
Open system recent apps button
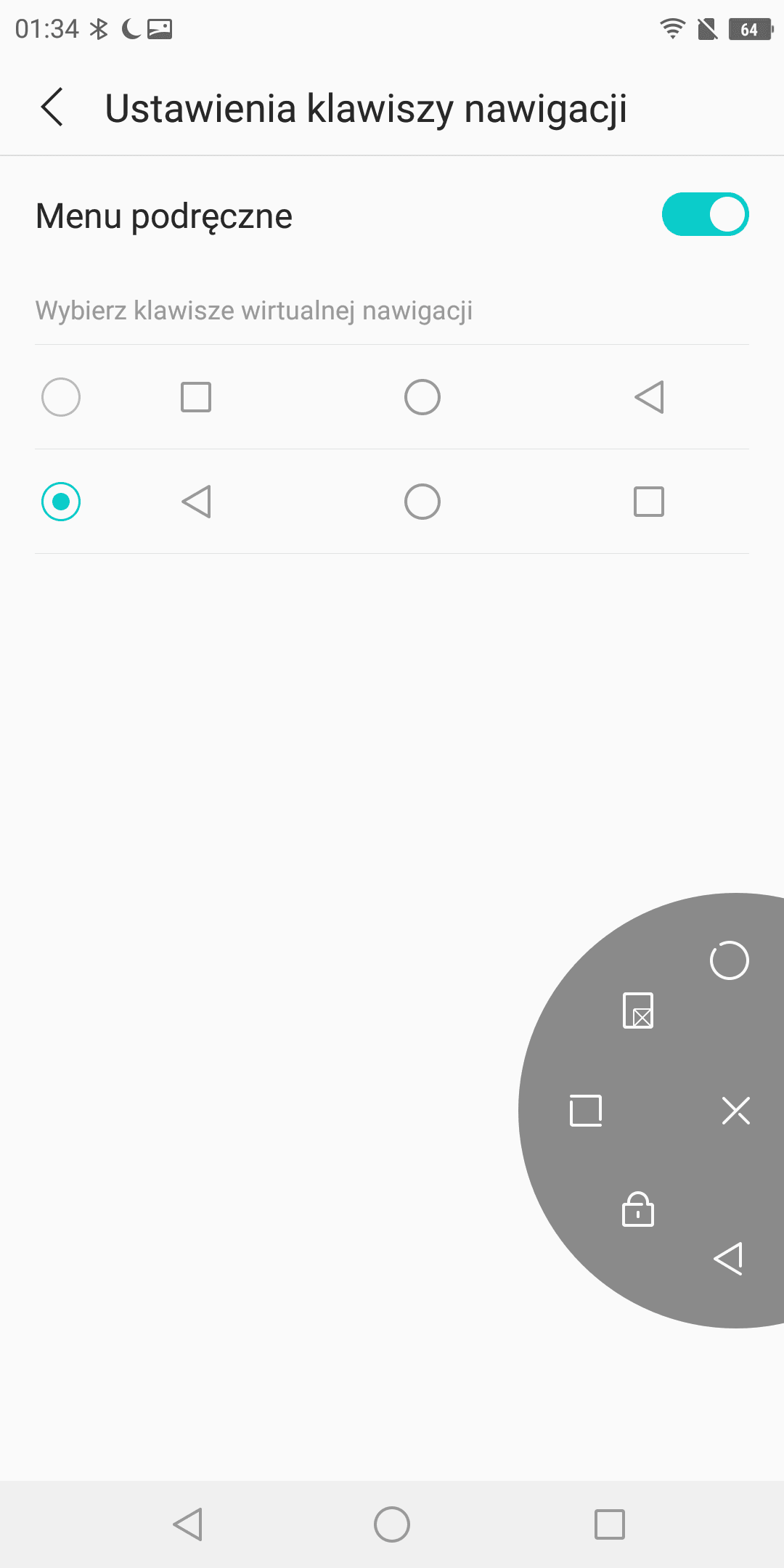610,1524
